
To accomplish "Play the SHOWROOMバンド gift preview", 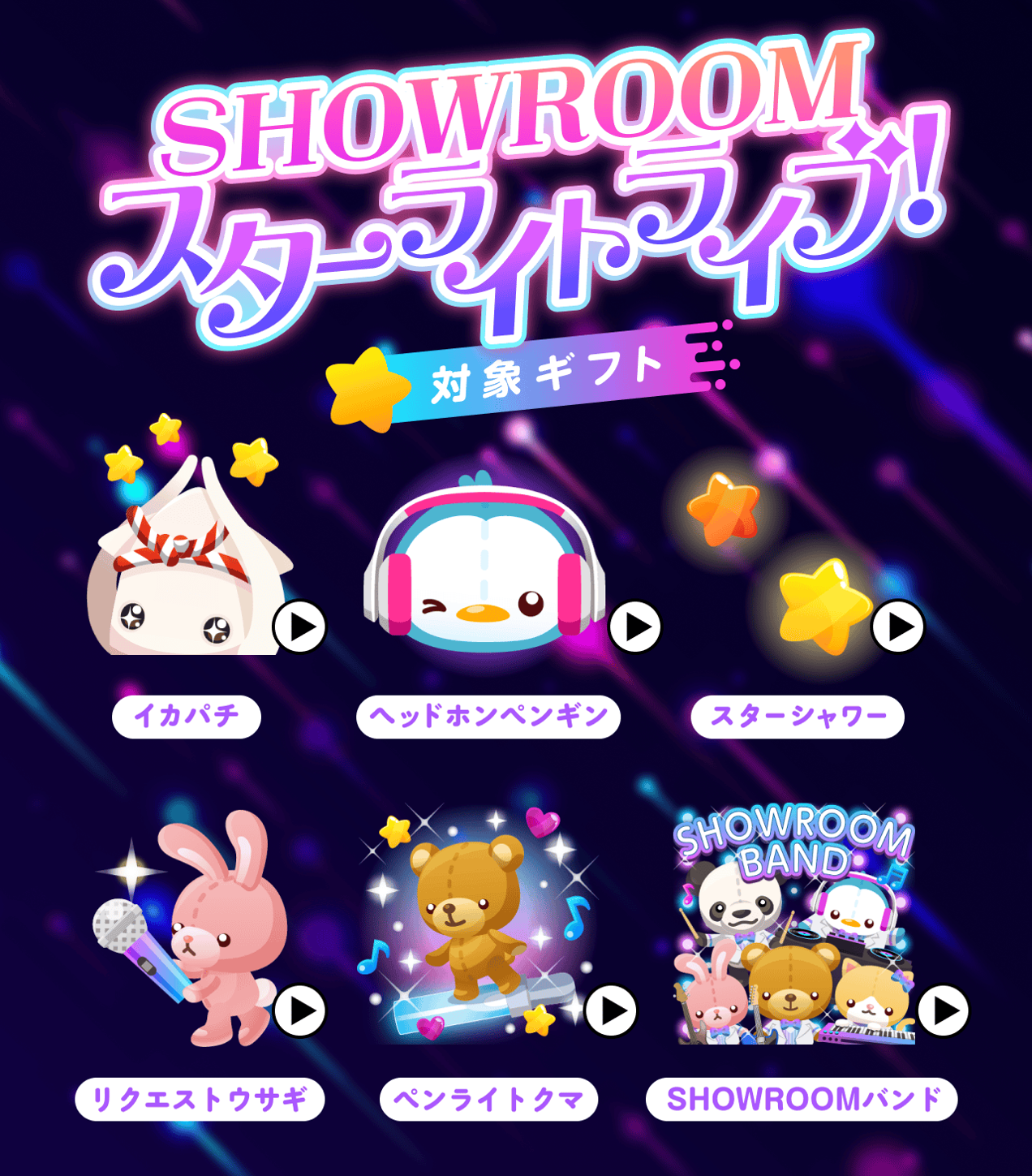I will pos(944,1010).
